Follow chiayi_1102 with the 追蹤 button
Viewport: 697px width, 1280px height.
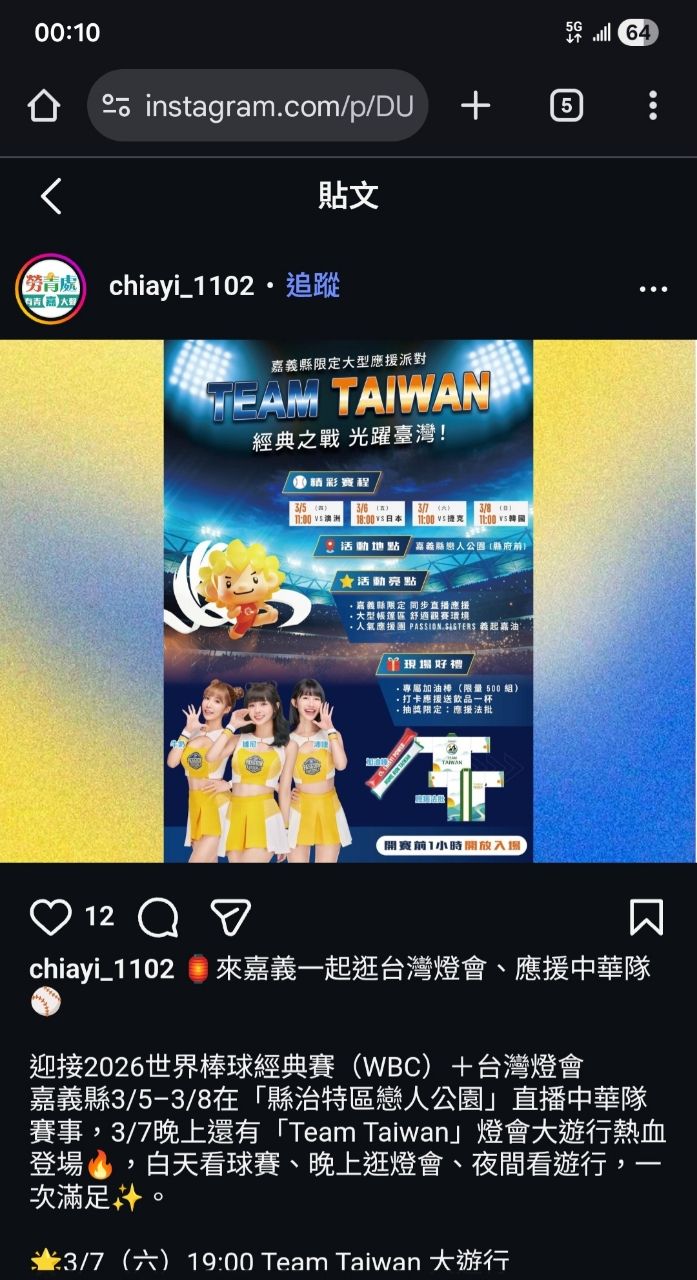(x=313, y=286)
